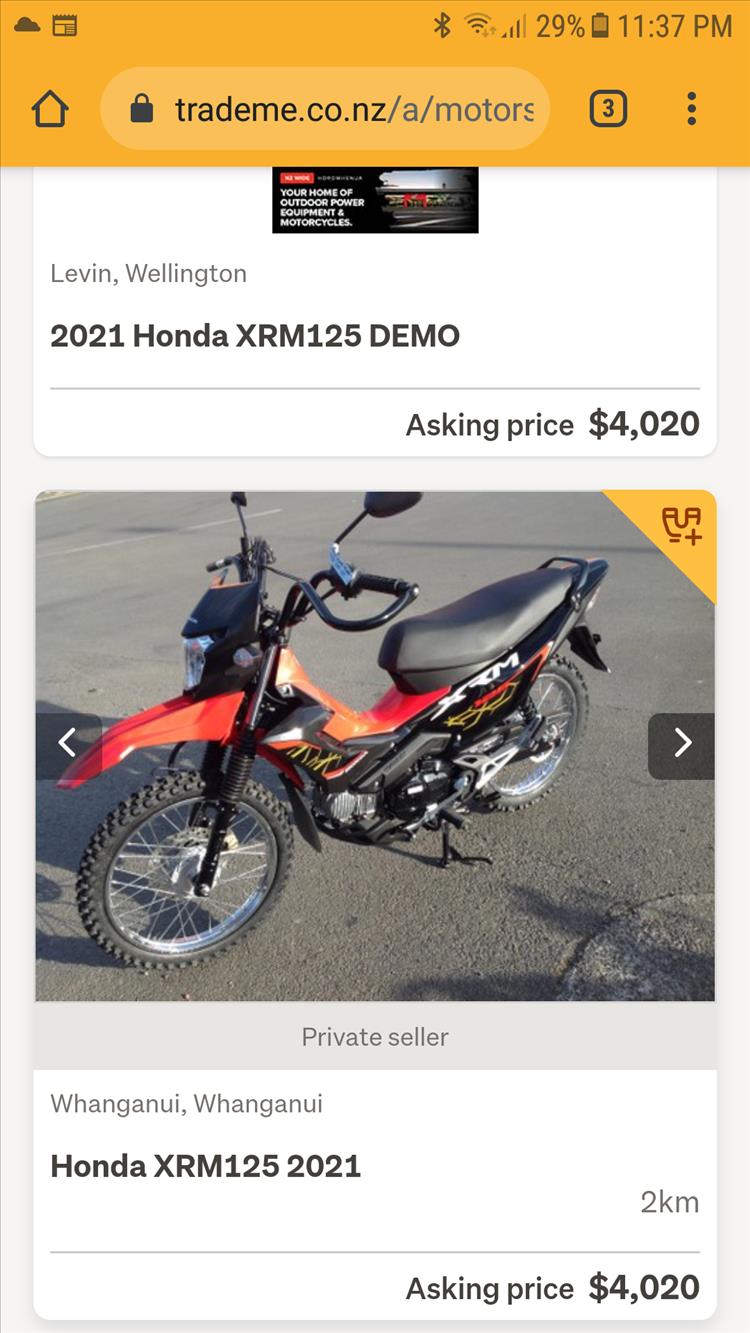The height and width of the screenshot is (1333, 750).
Task: Show next photo of Honda XRM125 2021
Action: (x=682, y=743)
